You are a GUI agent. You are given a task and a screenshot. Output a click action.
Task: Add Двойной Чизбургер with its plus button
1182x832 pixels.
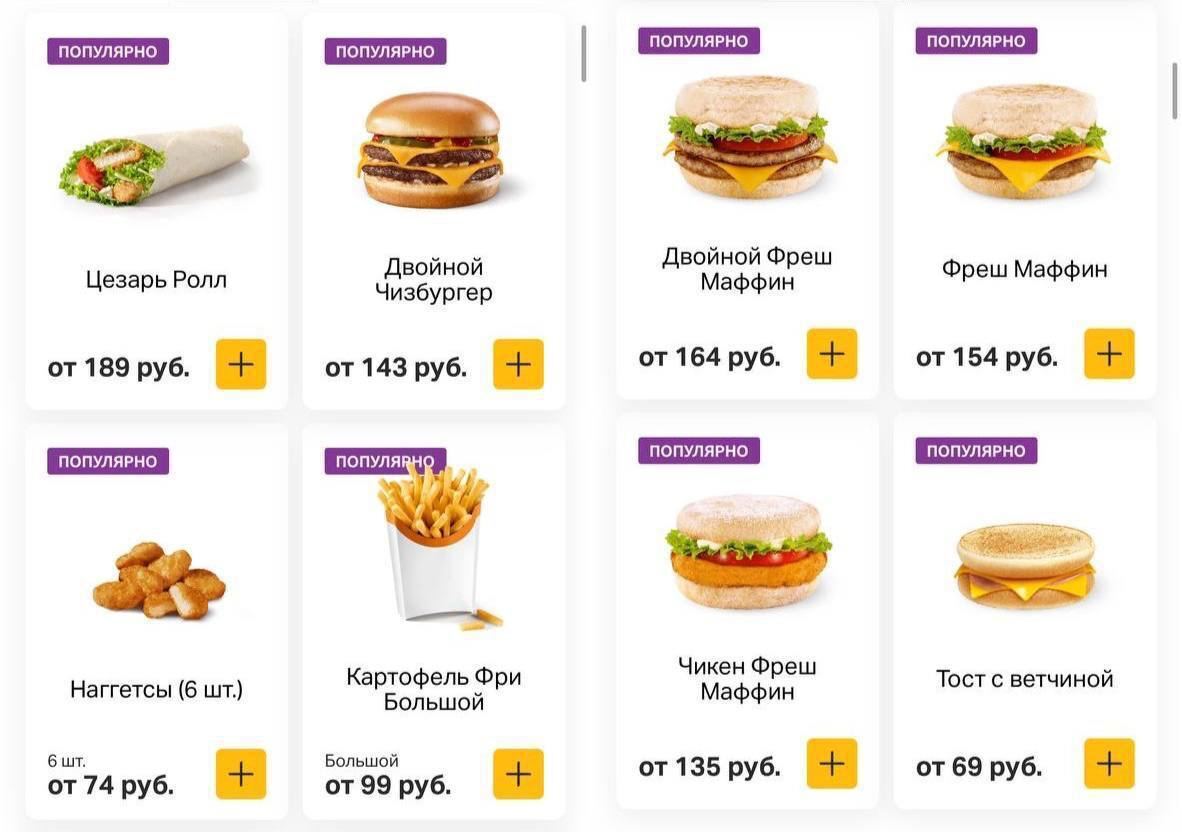coord(518,364)
